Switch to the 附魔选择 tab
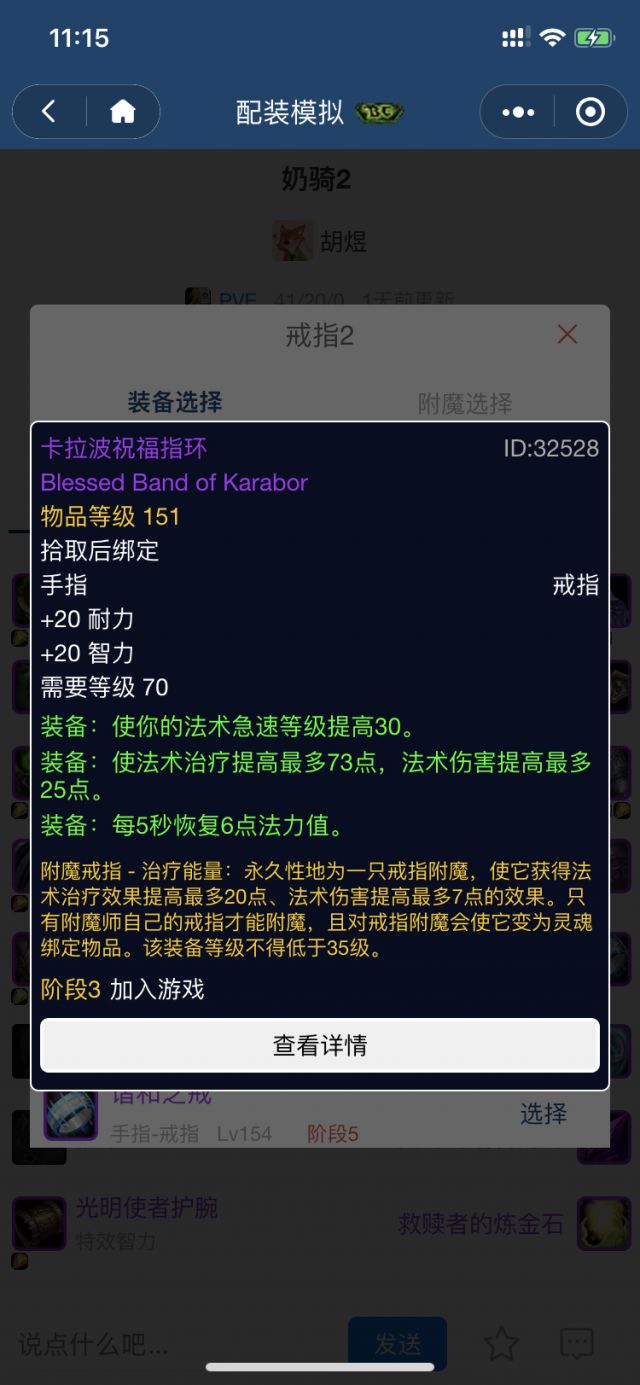Image resolution: width=640 pixels, height=1385 pixels. click(465, 403)
